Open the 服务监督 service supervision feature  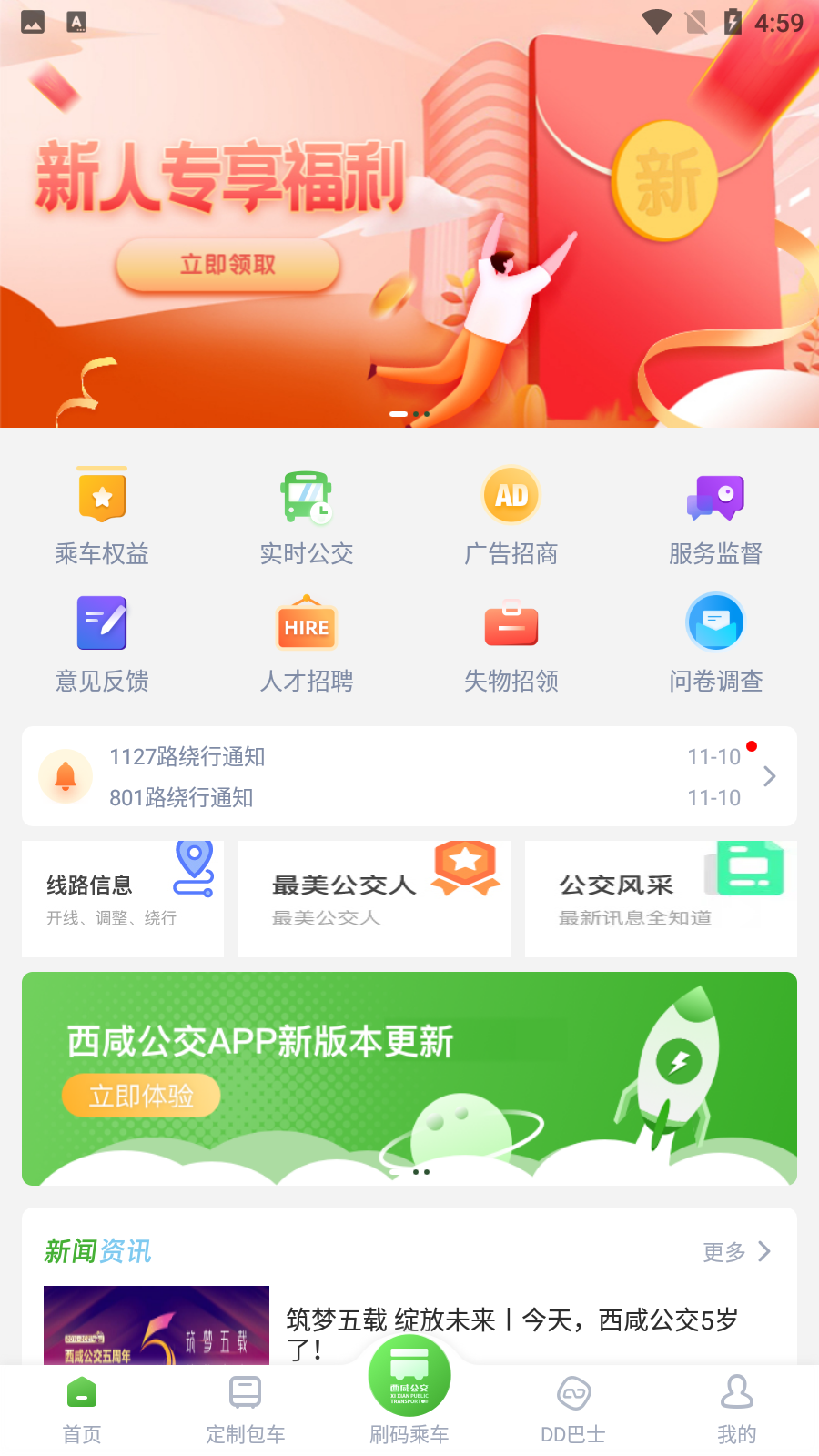(x=715, y=514)
